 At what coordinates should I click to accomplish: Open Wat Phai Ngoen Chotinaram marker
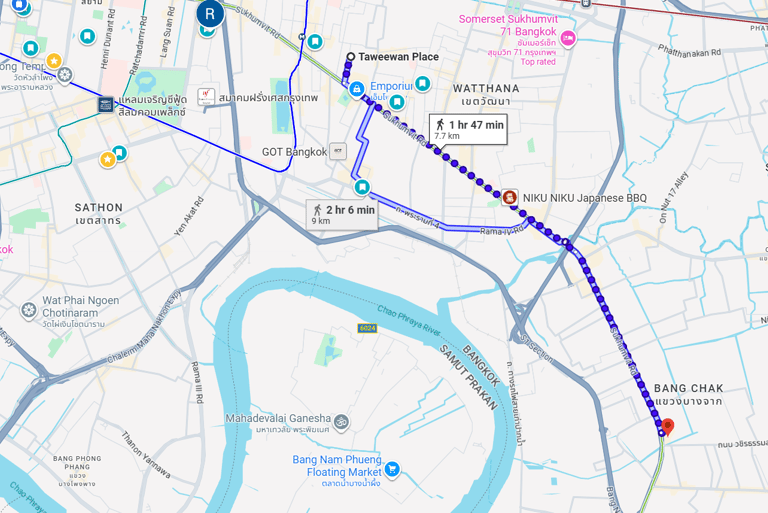tap(29, 311)
